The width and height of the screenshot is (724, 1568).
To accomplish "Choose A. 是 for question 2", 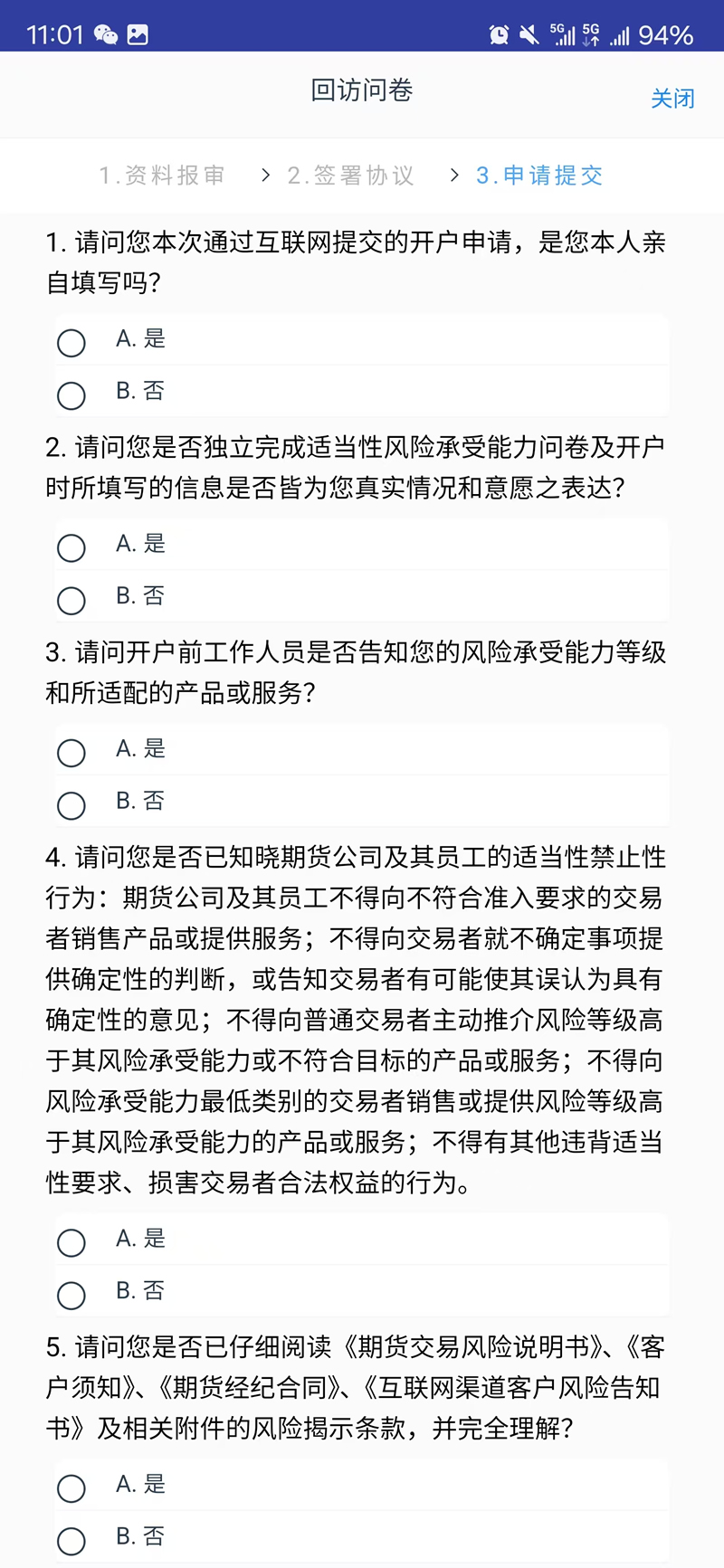I will 71,547.
